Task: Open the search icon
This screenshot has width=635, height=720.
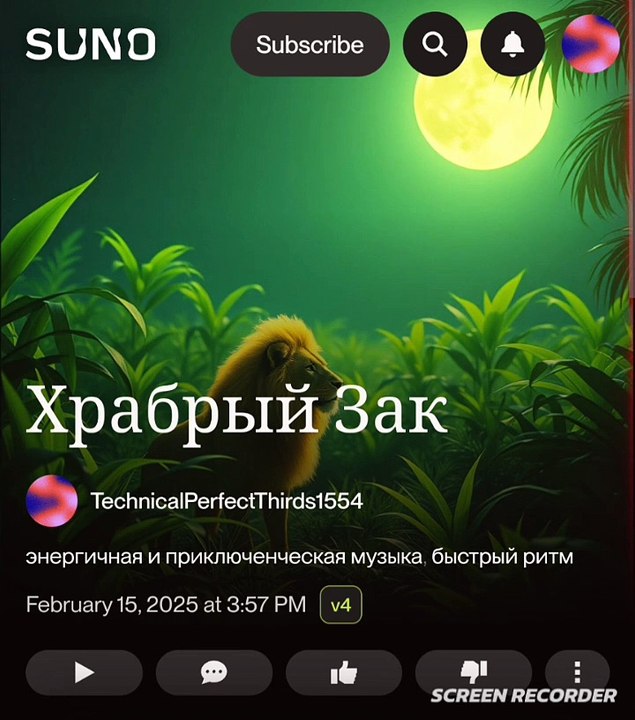Action: tap(435, 45)
